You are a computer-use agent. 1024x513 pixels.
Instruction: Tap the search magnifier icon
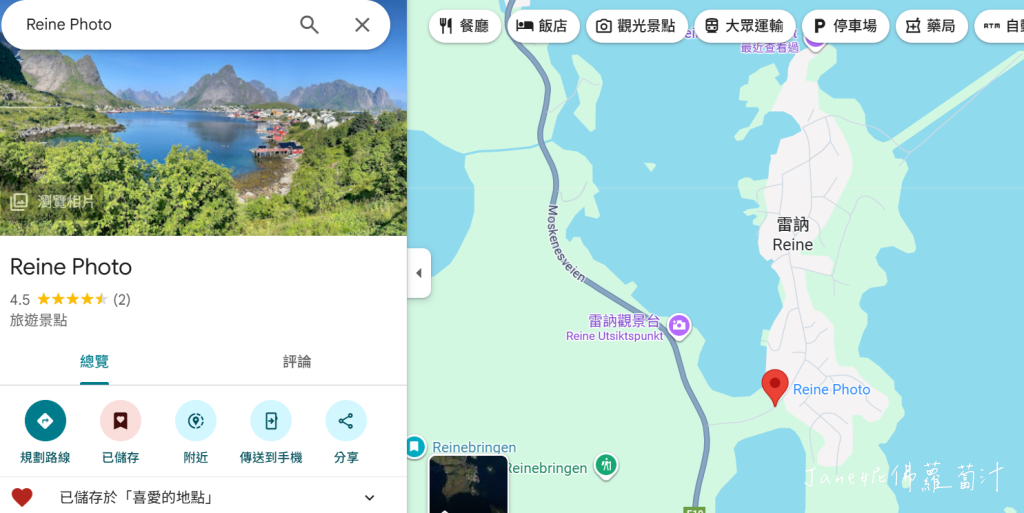click(310, 25)
